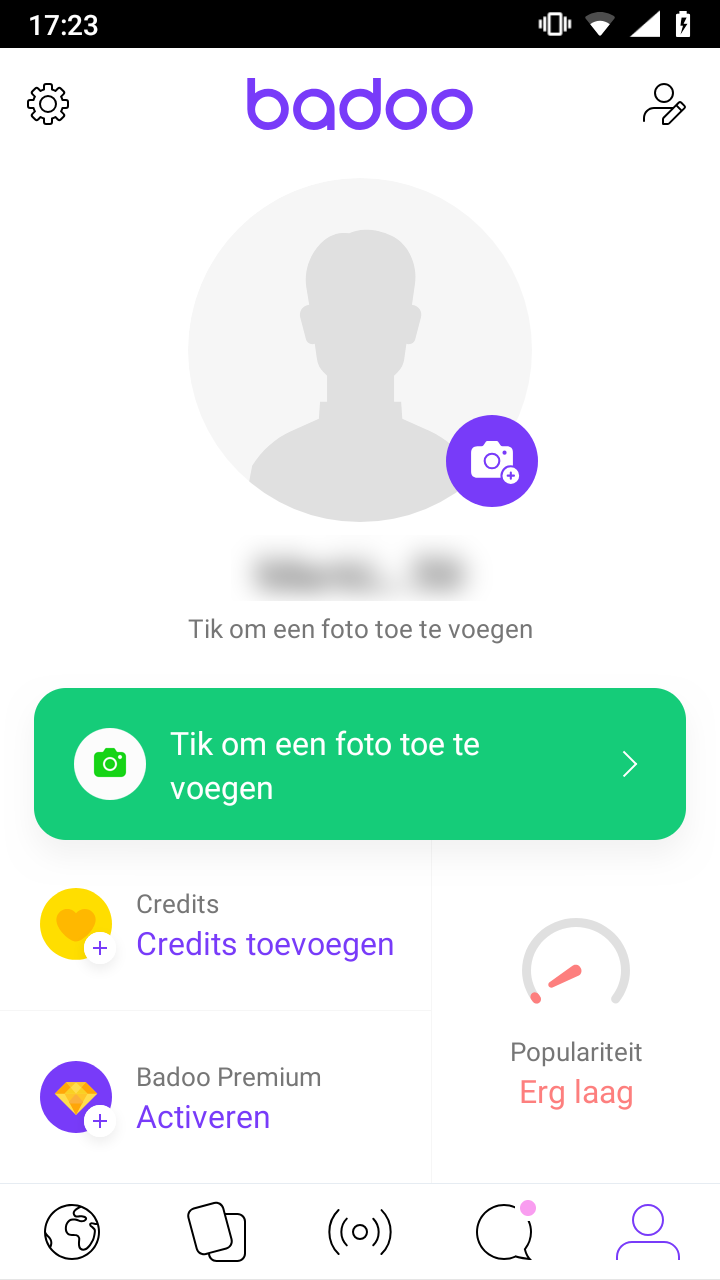Tap the Badoo Premium diamond icon

pyautogui.click(x=76, y=1096)
